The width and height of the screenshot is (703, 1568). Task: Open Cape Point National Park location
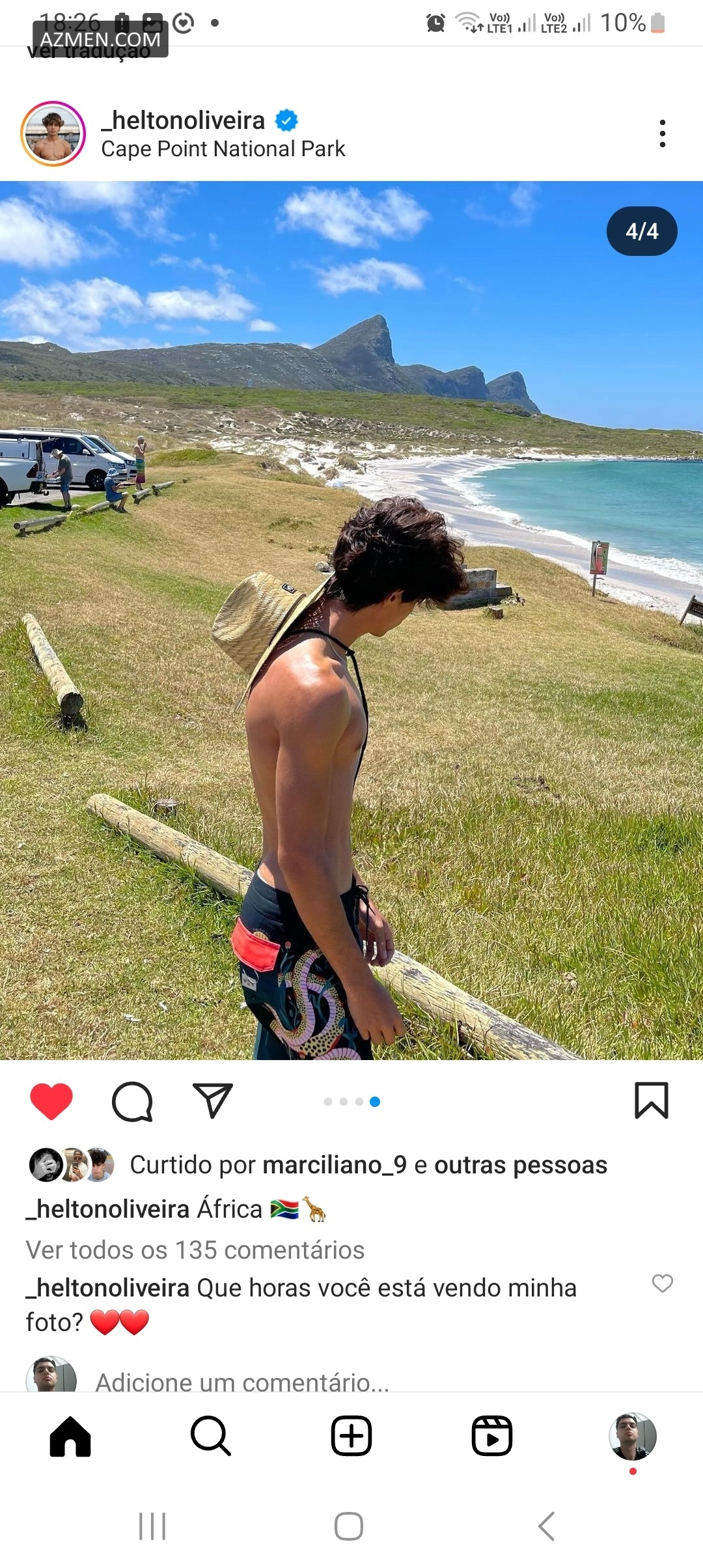click(x=223, y=149)
